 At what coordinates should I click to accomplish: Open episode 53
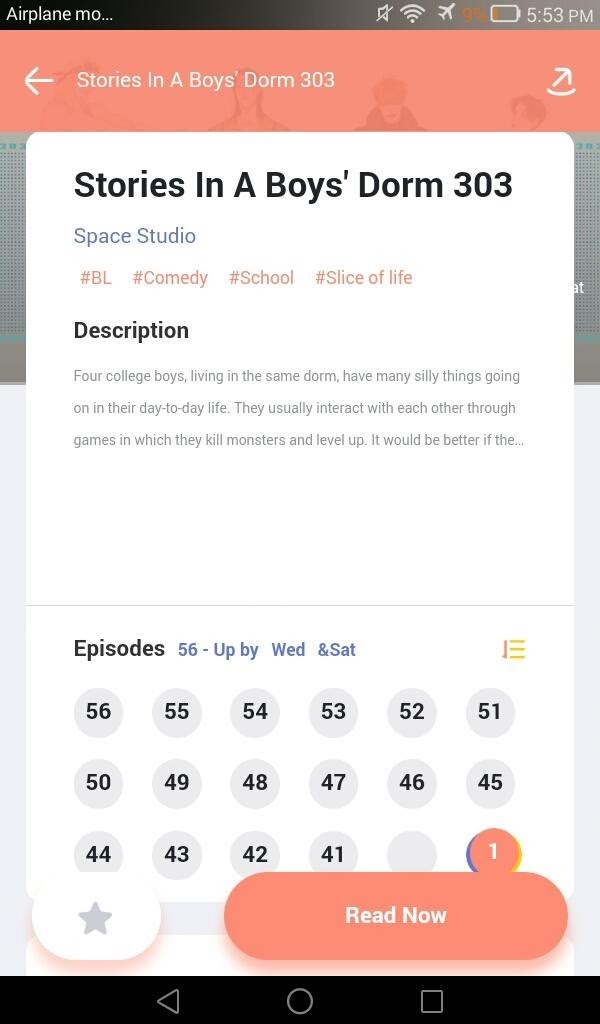[333, 712]
